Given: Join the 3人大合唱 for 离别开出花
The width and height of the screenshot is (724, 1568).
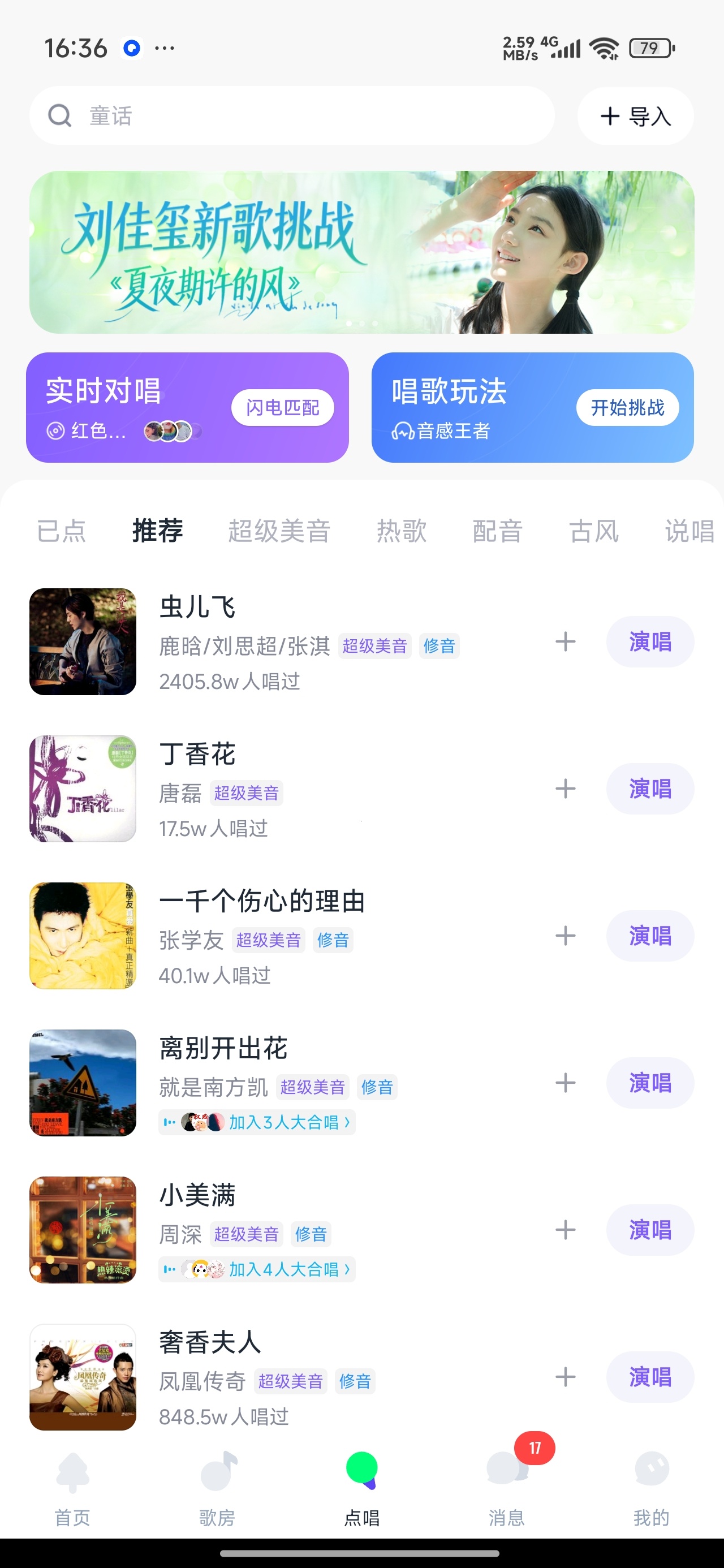Looking at the screenshot, I should 257,1122.
